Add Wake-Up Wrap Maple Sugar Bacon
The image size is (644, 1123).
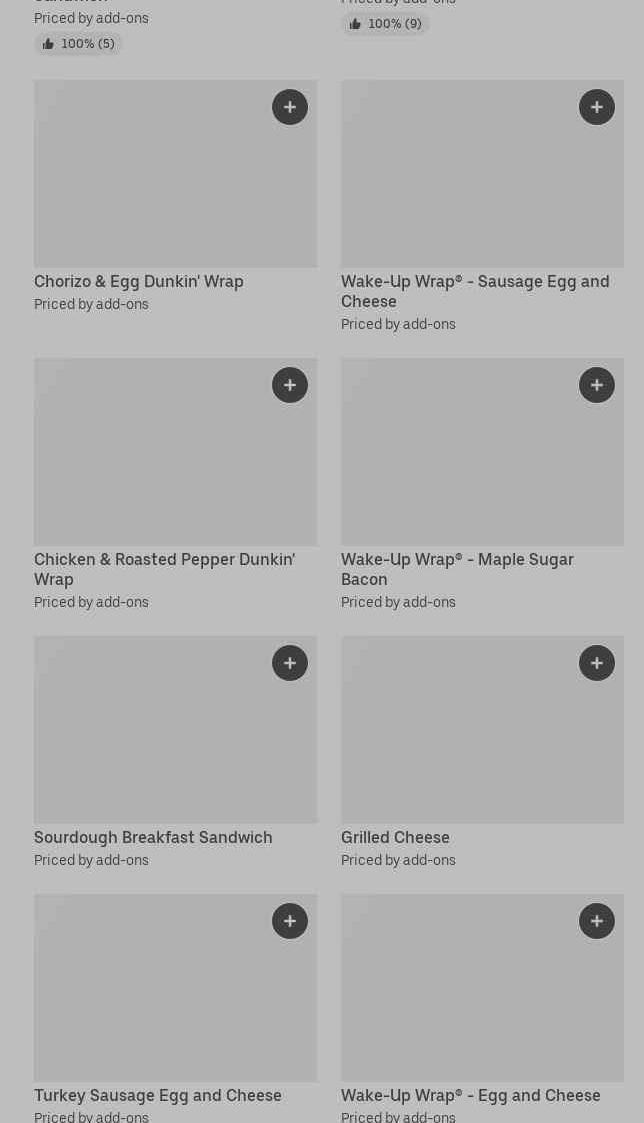coord(597,385)
